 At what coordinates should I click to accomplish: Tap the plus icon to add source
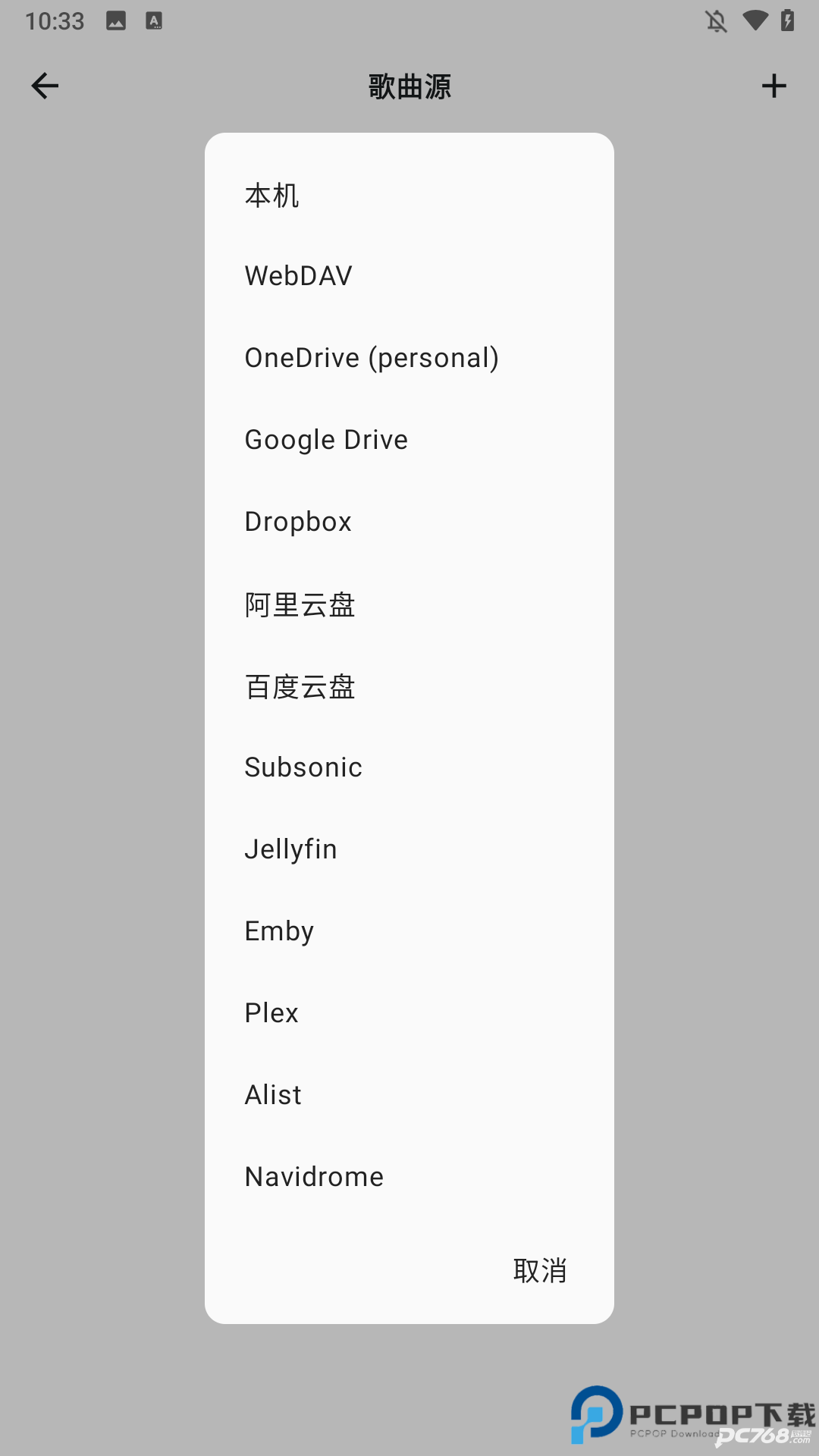click(x=773, y=86)
